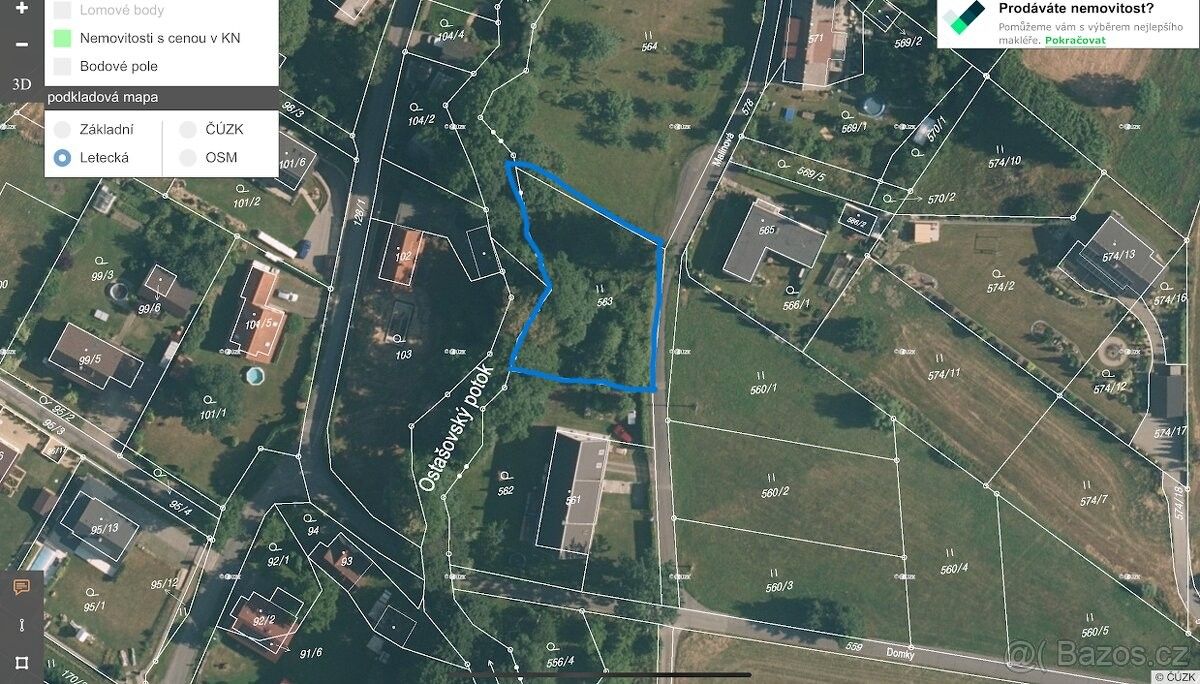Zoom out of the map

click(x=22, y=44)
